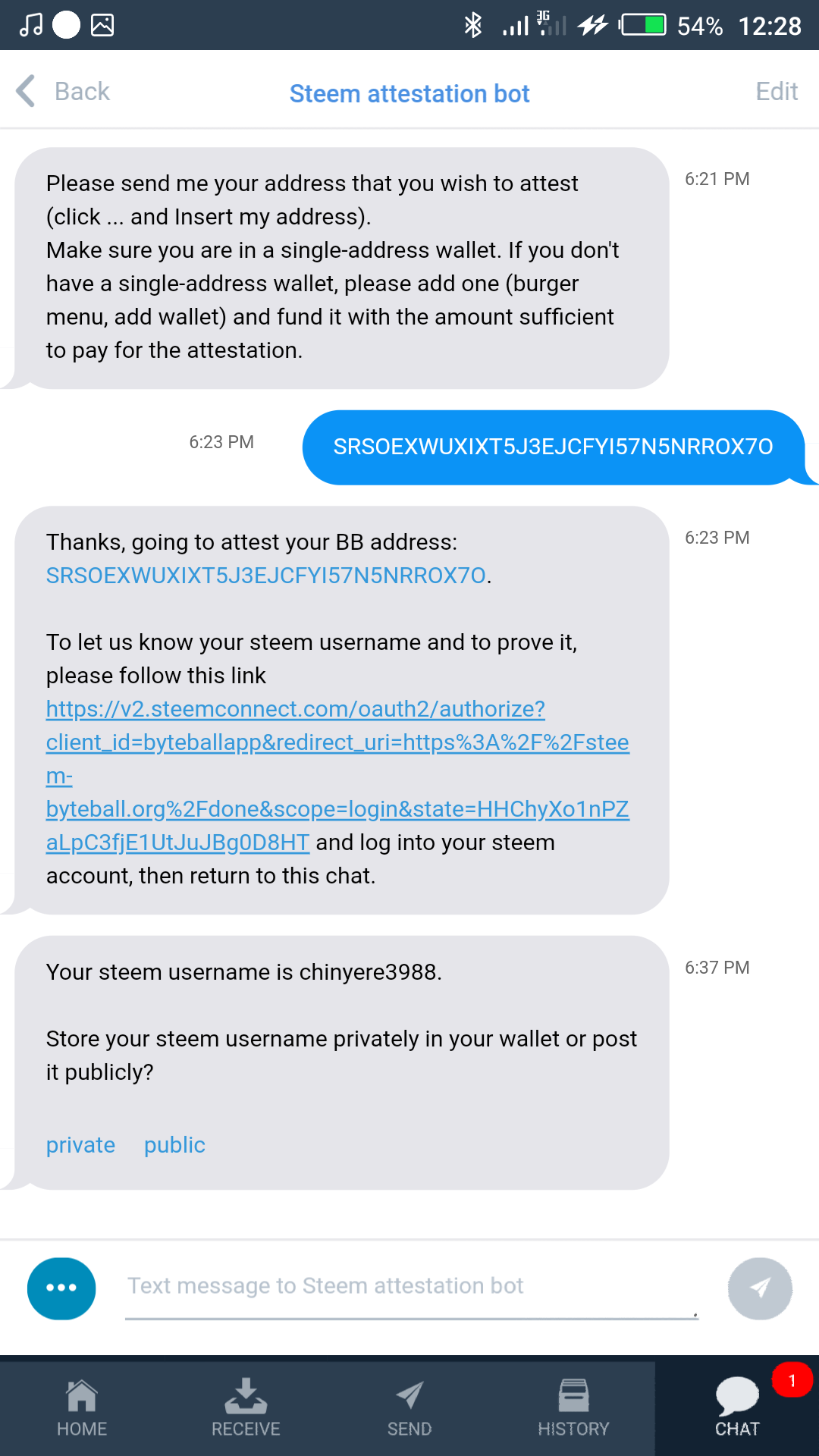Open the three-dots insert menu
This screenshot has width=819, height=1456.
pos(61,1288)
